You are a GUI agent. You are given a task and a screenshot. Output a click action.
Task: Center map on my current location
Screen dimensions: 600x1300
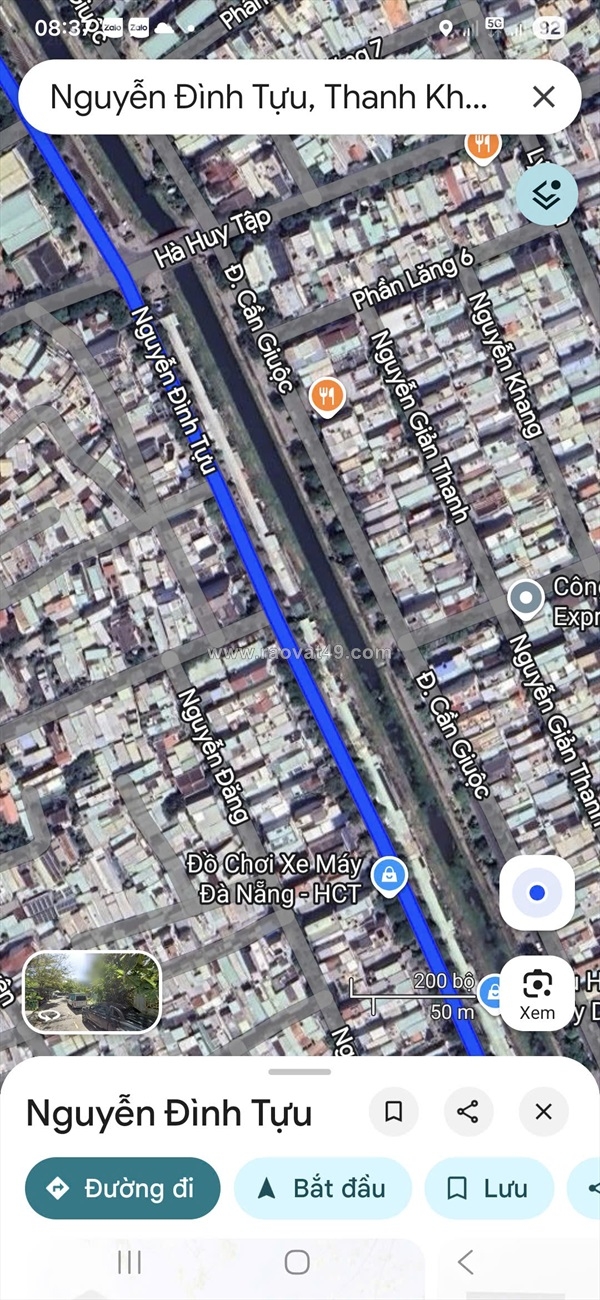tap(537, 893)
